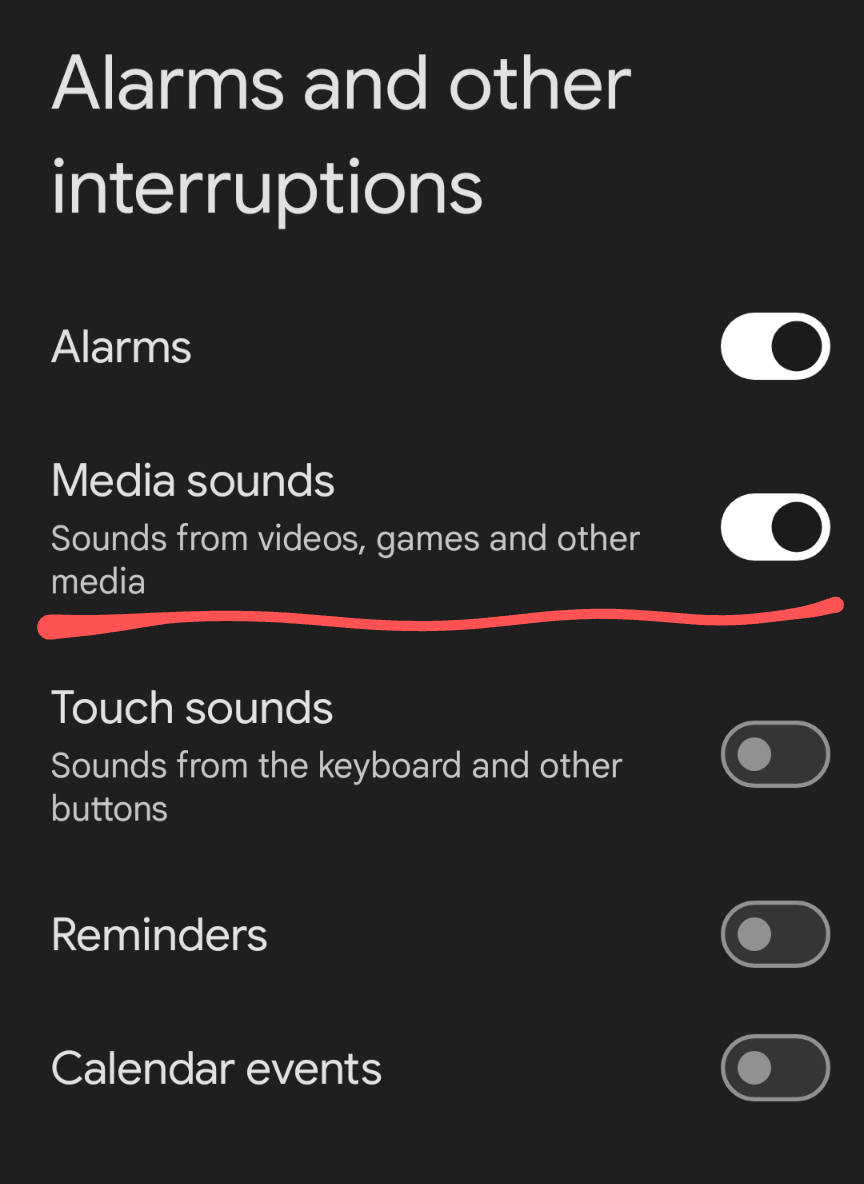
Task: Turn off the Alarms switch
Action: pyautogui.click(x=775, y=347)
